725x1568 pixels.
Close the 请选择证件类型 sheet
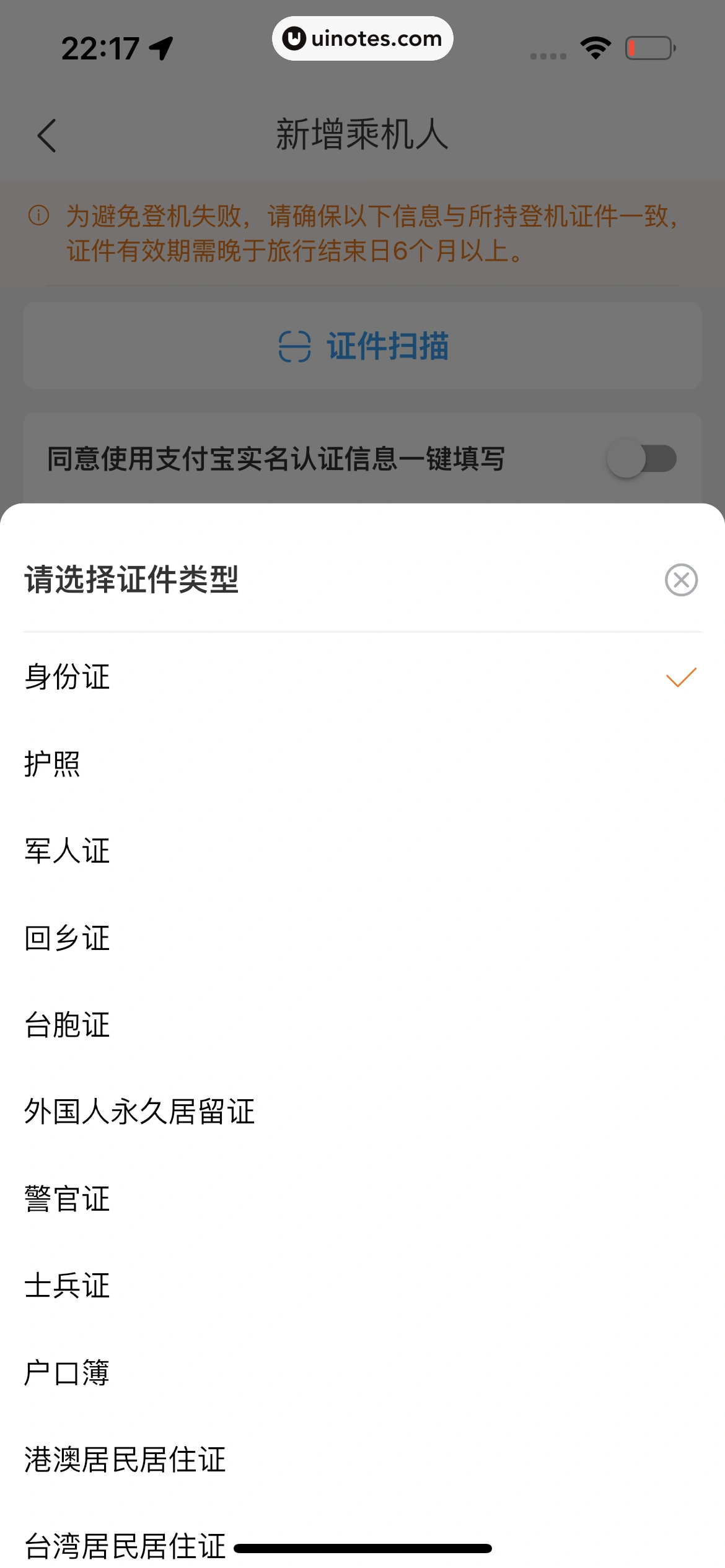[681, 580]
